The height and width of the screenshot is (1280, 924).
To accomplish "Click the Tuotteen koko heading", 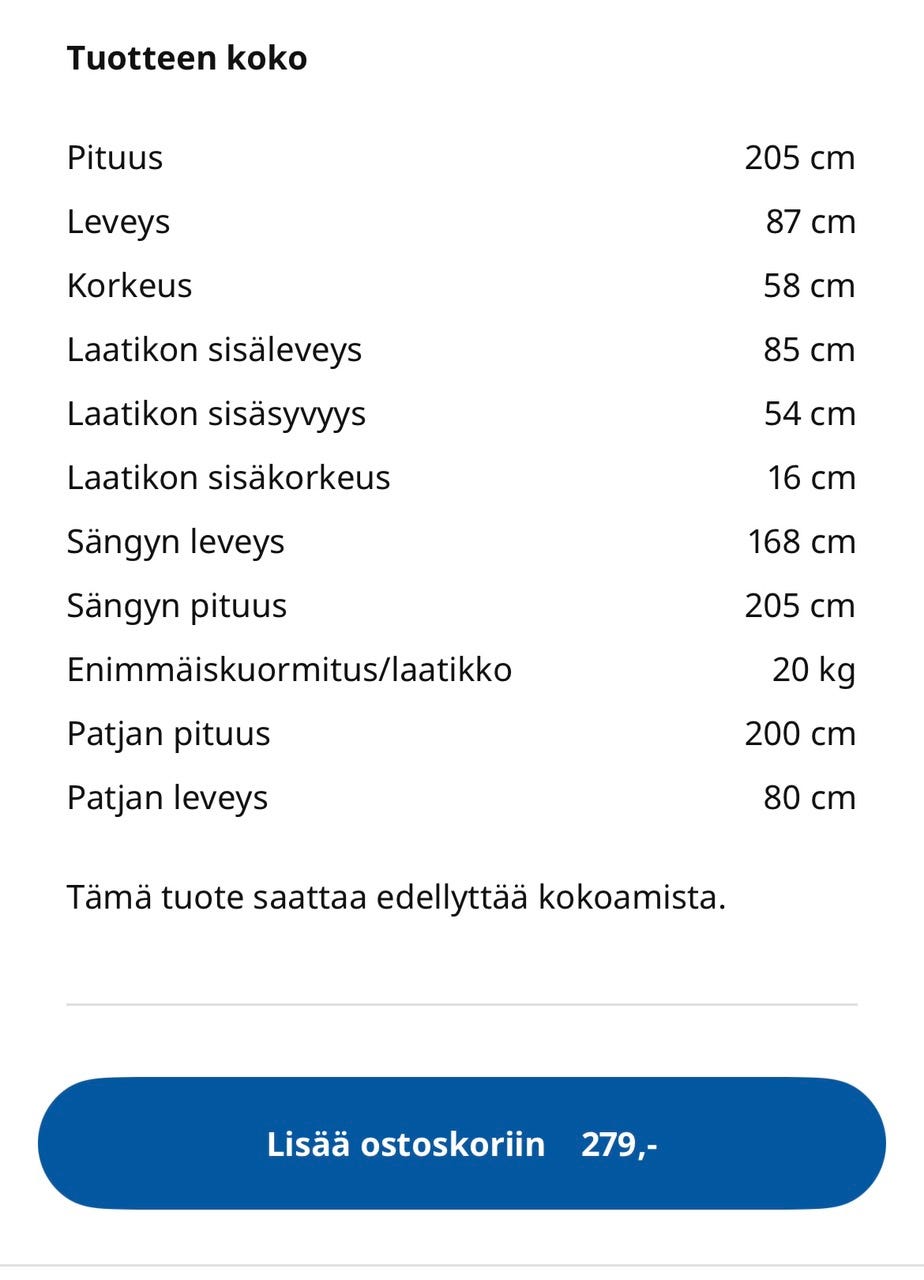I will (x=186, y=57).
